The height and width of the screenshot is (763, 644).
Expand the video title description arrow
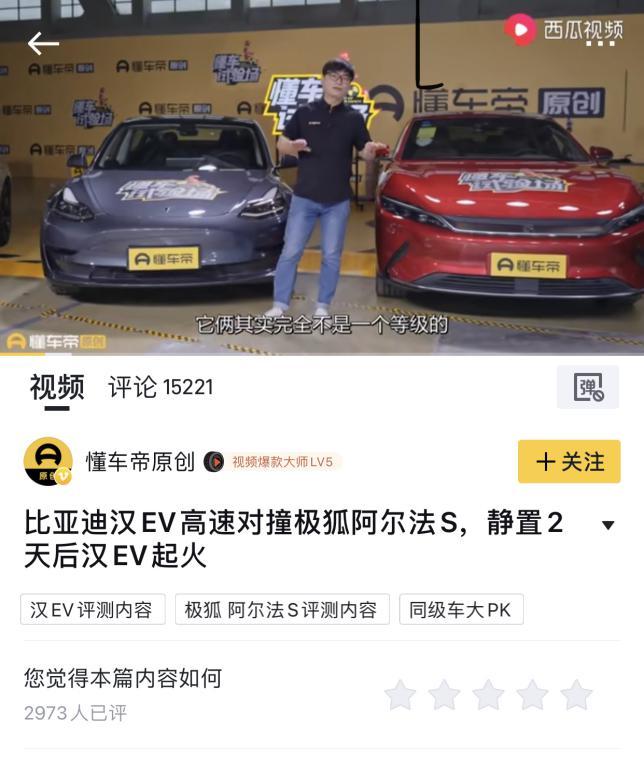pos(607,525)
